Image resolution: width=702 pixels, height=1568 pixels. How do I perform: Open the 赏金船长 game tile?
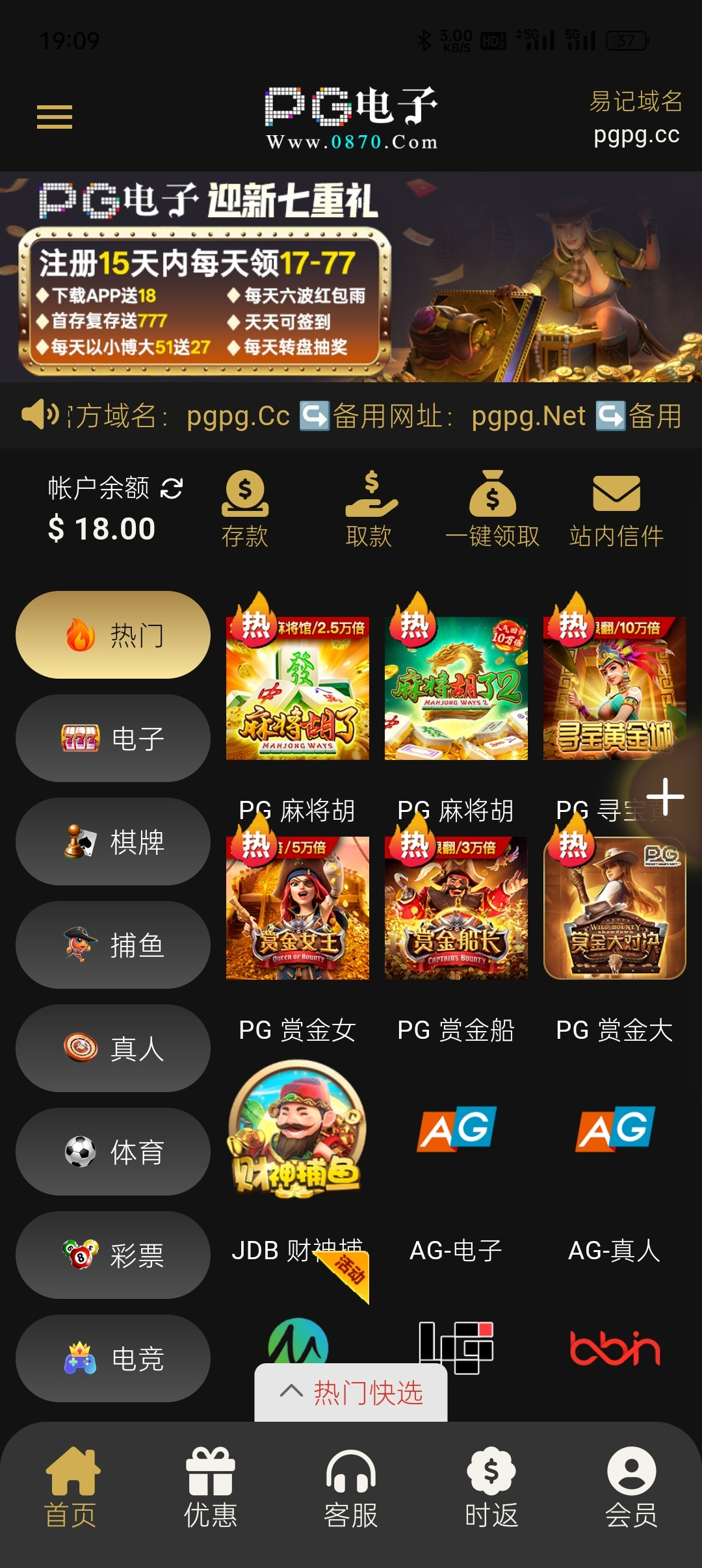pyautogui.click(x=456, y=908)
